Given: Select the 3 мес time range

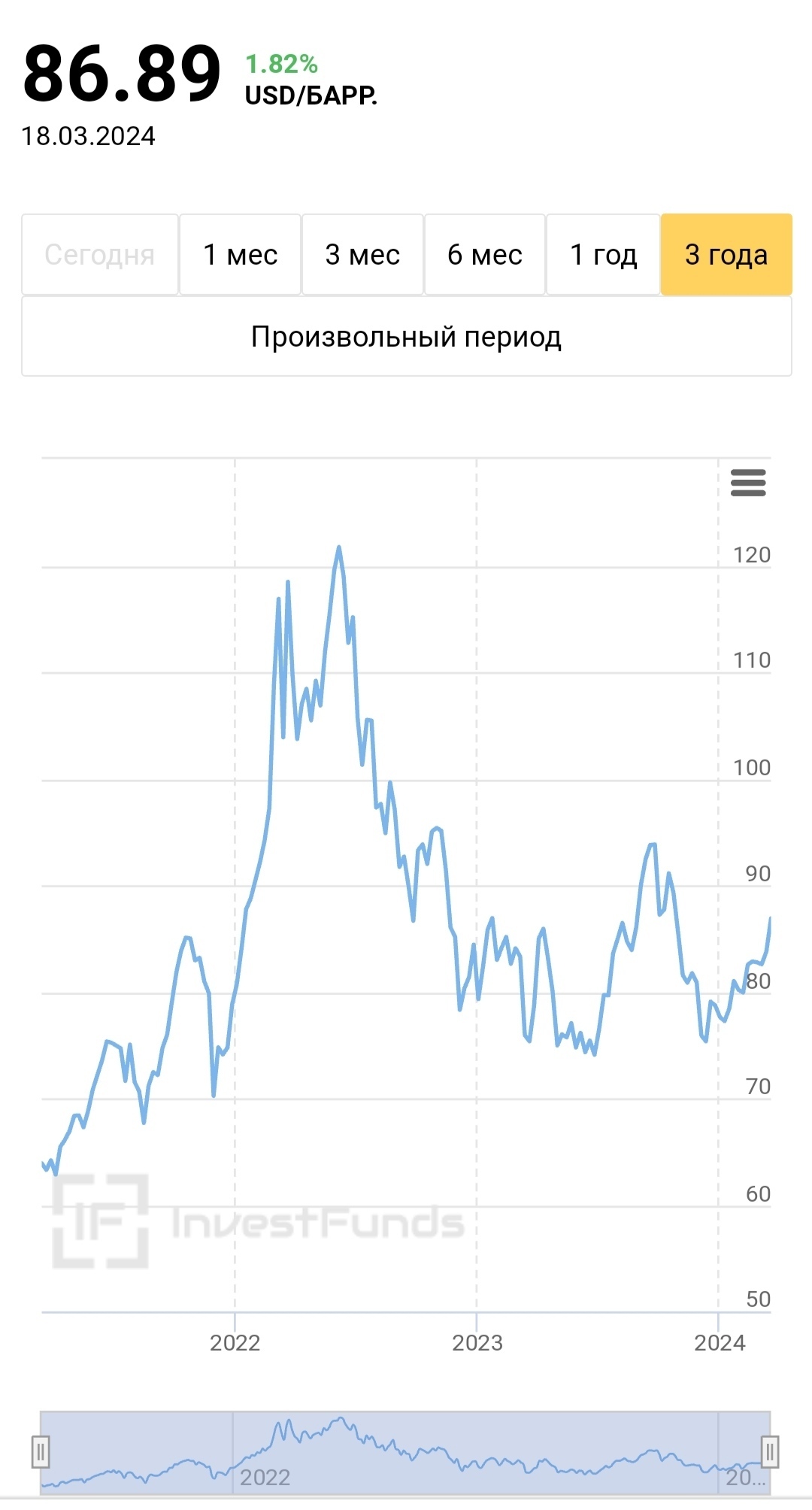Looking at the screenshot, I should (362, 255).
